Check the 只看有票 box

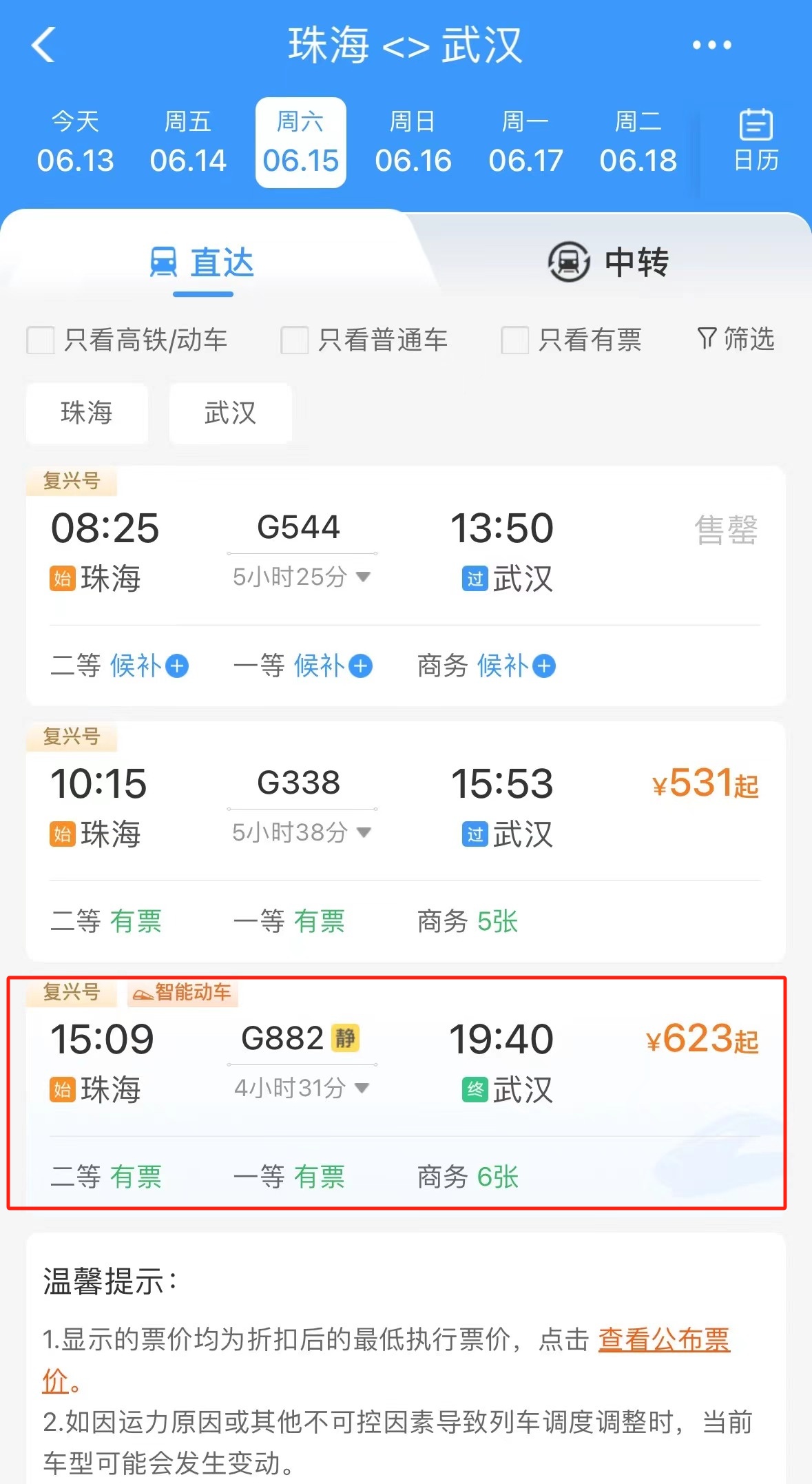(x=515, y=340)
